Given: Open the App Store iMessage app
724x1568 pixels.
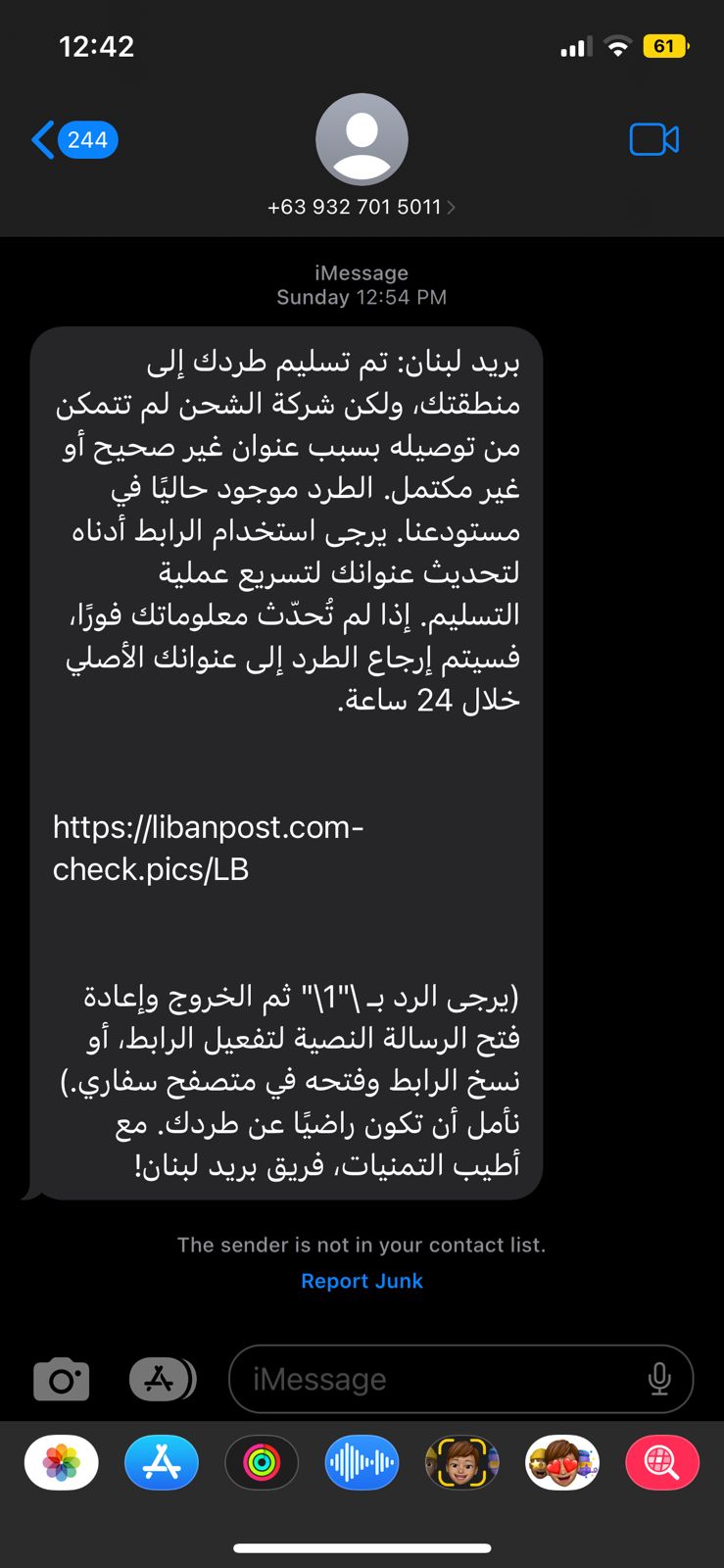Looking at the screenshot, I should click(162, 1463).
